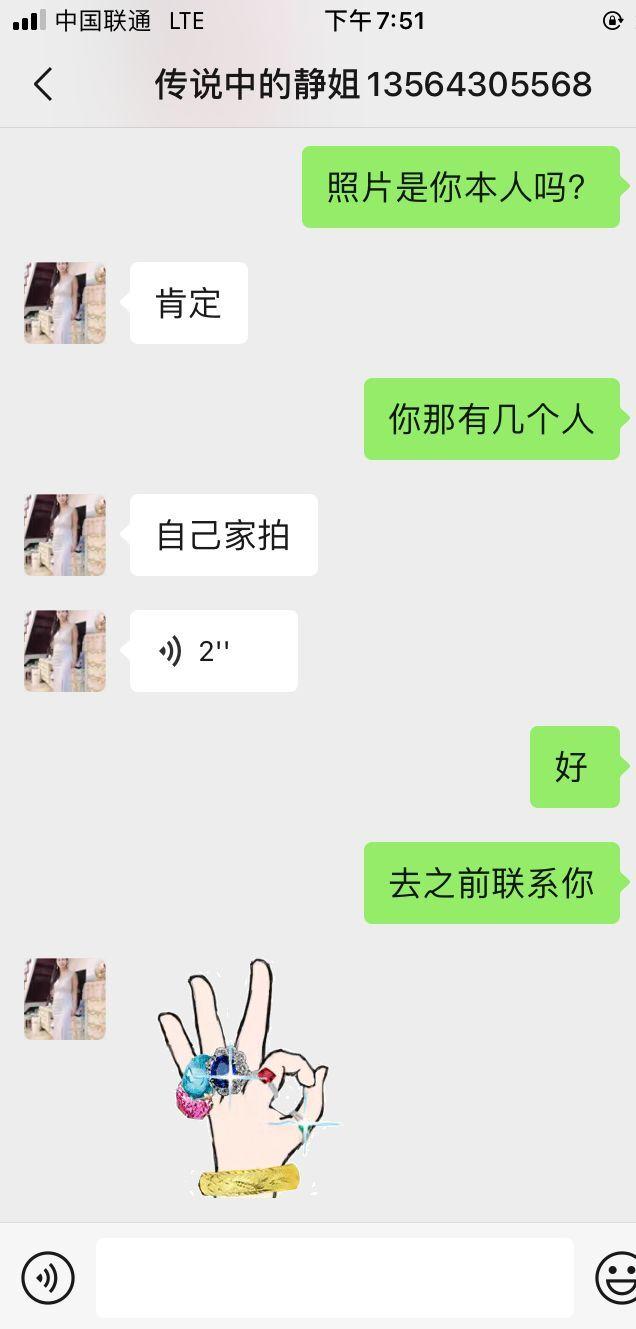Open the avatar beside 肯定 message
This screenshot has height=1329, width=636.
click(x=65, y=303)
